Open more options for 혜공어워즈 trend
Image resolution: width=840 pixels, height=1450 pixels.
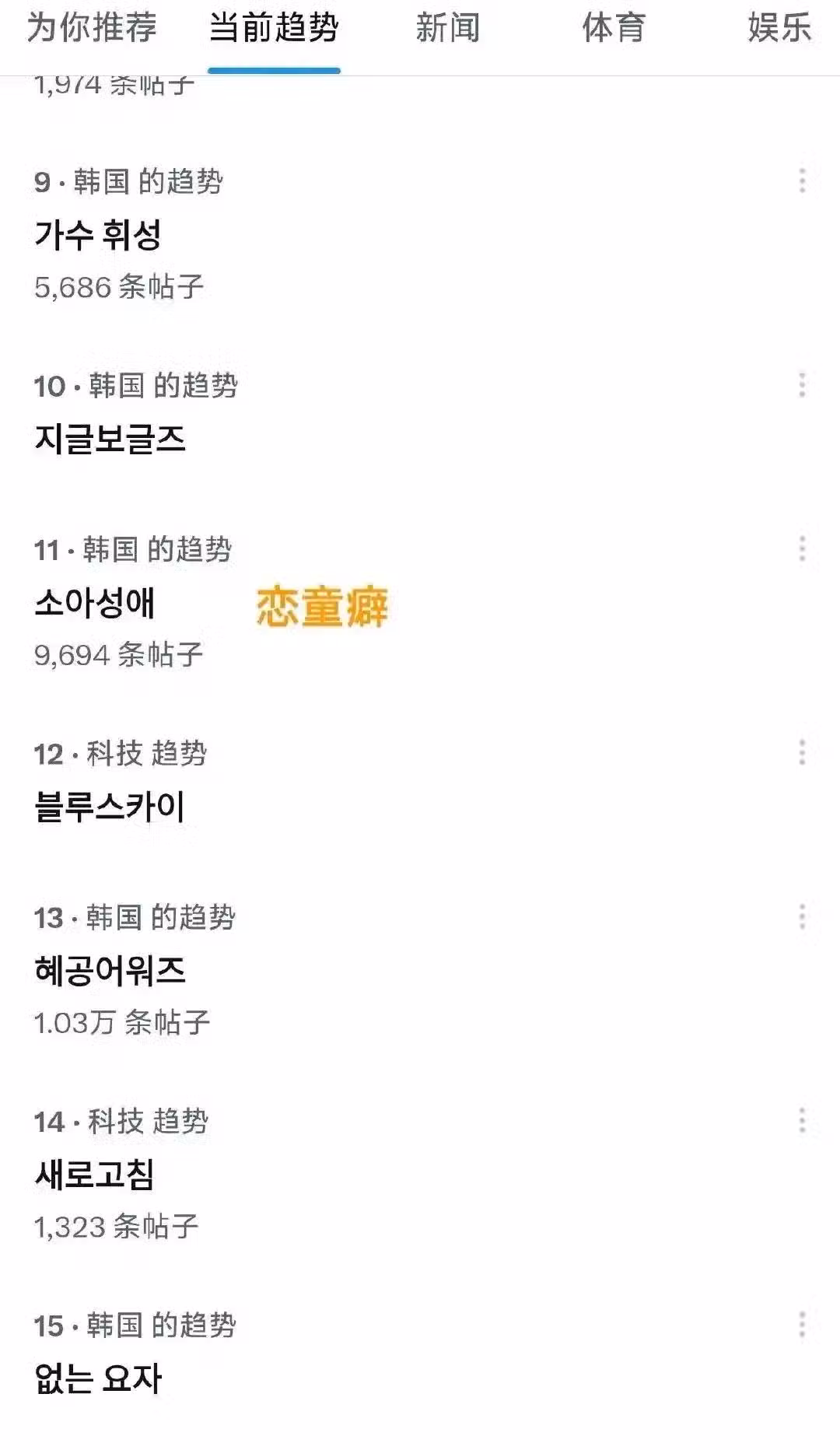click(x=802, y=917)
